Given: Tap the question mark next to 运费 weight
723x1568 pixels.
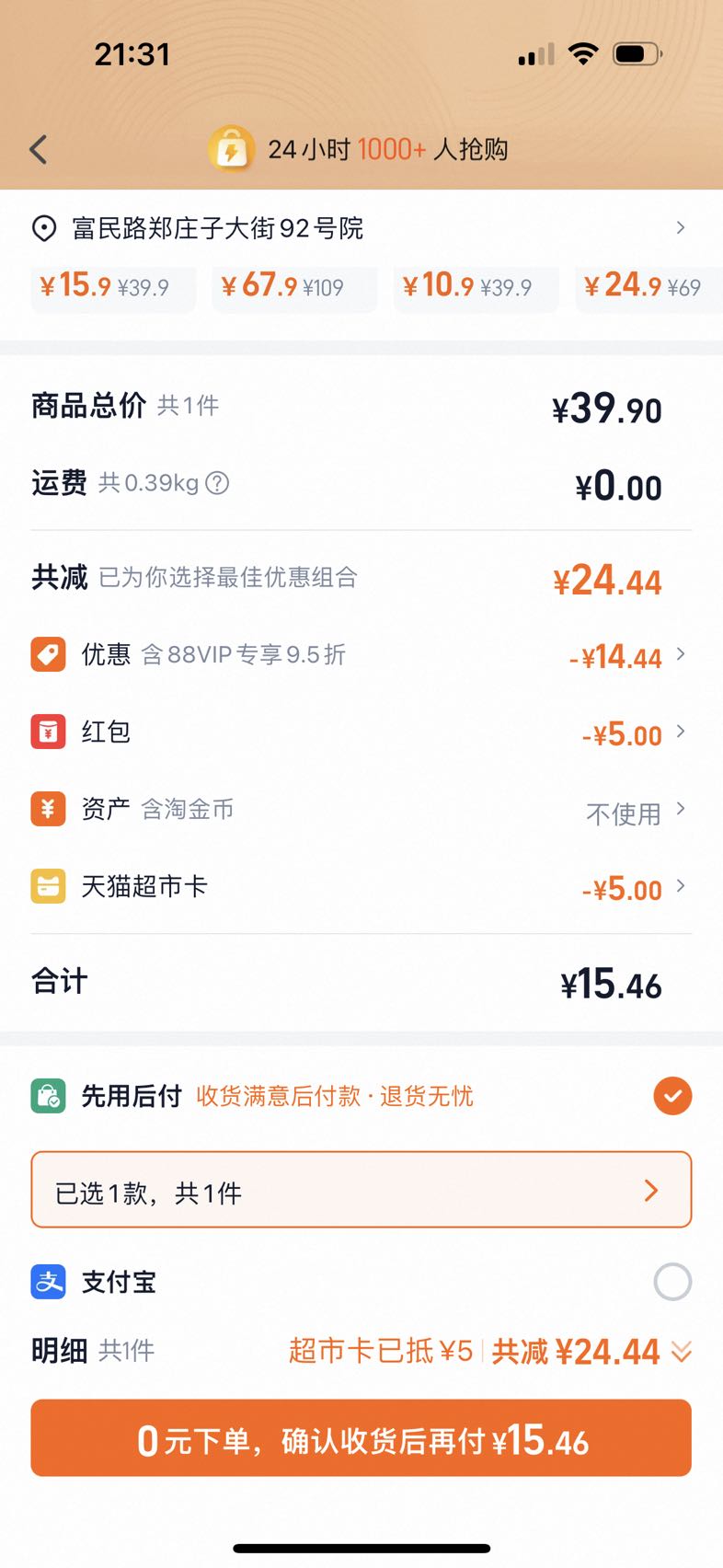Looking at the screenshot, I should [217, 483].
